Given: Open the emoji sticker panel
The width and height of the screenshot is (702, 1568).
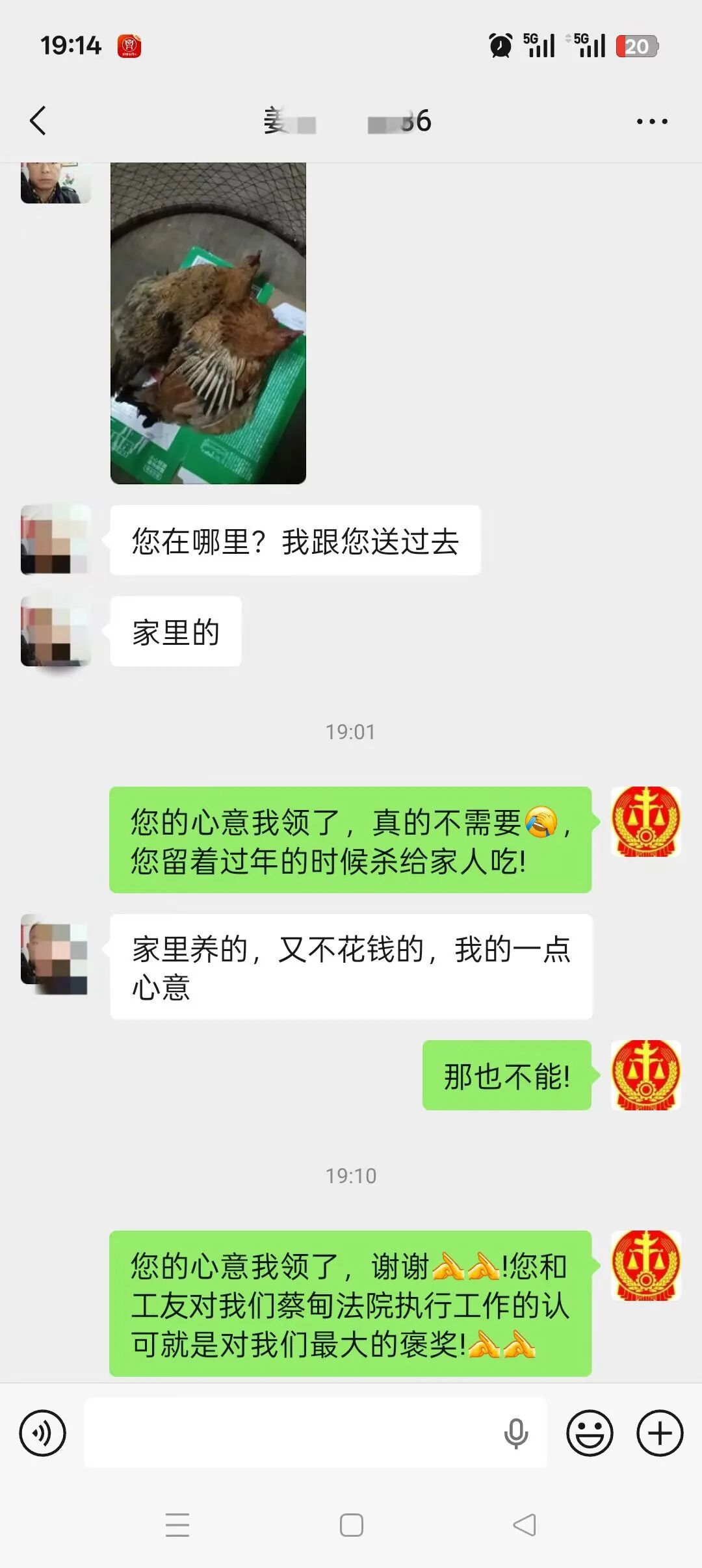Looking at the screenshot, I should [590, 1433].
